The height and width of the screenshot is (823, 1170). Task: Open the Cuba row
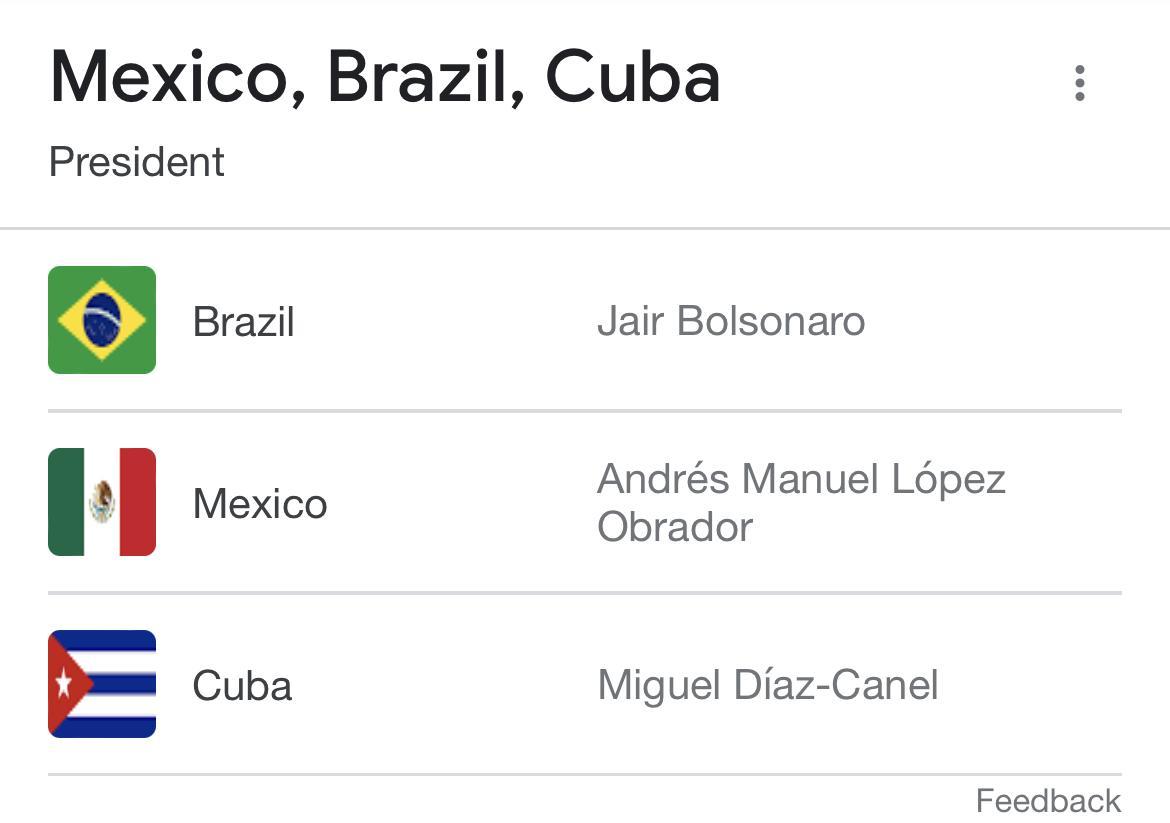tap(585, 684)
